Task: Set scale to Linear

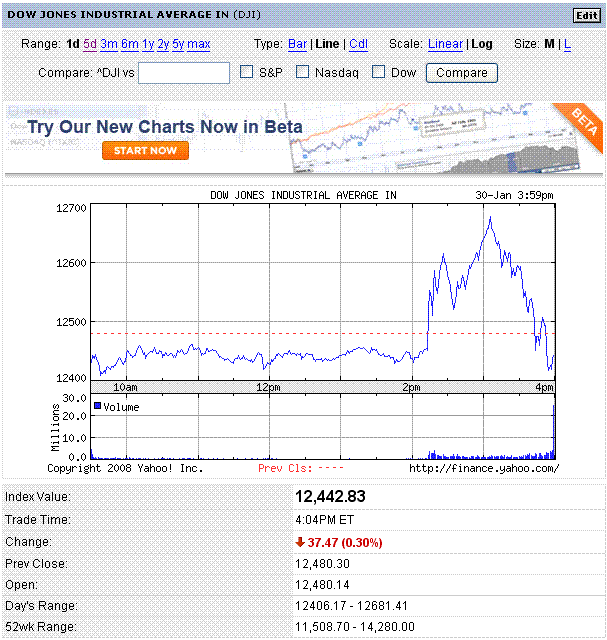Action: (x=445, y=44)
